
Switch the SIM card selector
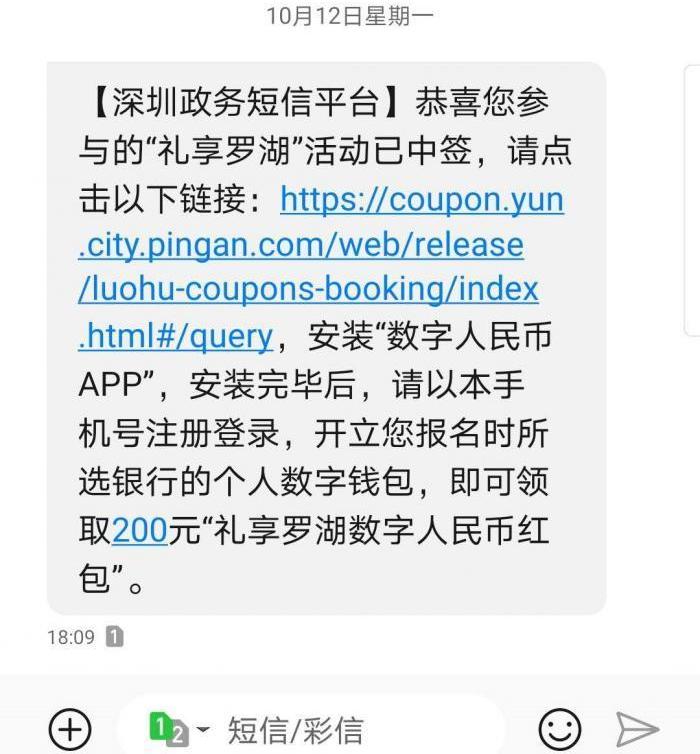point(180,728)
